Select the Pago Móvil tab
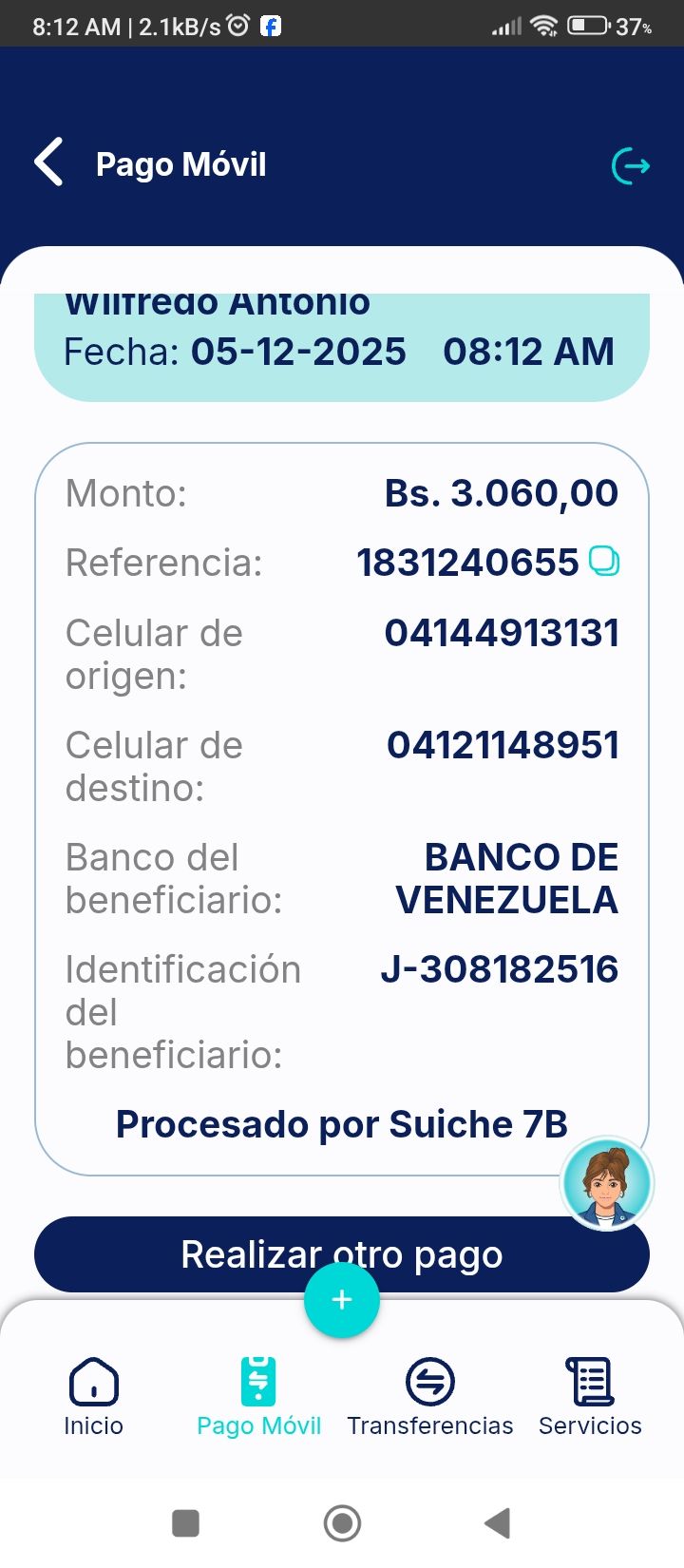684x1568 pixels. (x=258, y=1395)
